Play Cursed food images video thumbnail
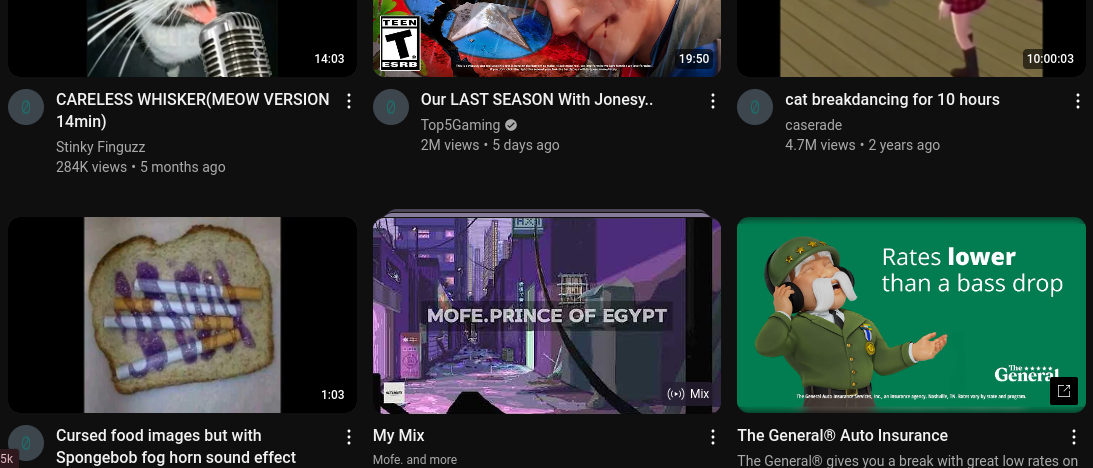The image size is (1093, 468). pyautogui.click(x=182, y=314)
